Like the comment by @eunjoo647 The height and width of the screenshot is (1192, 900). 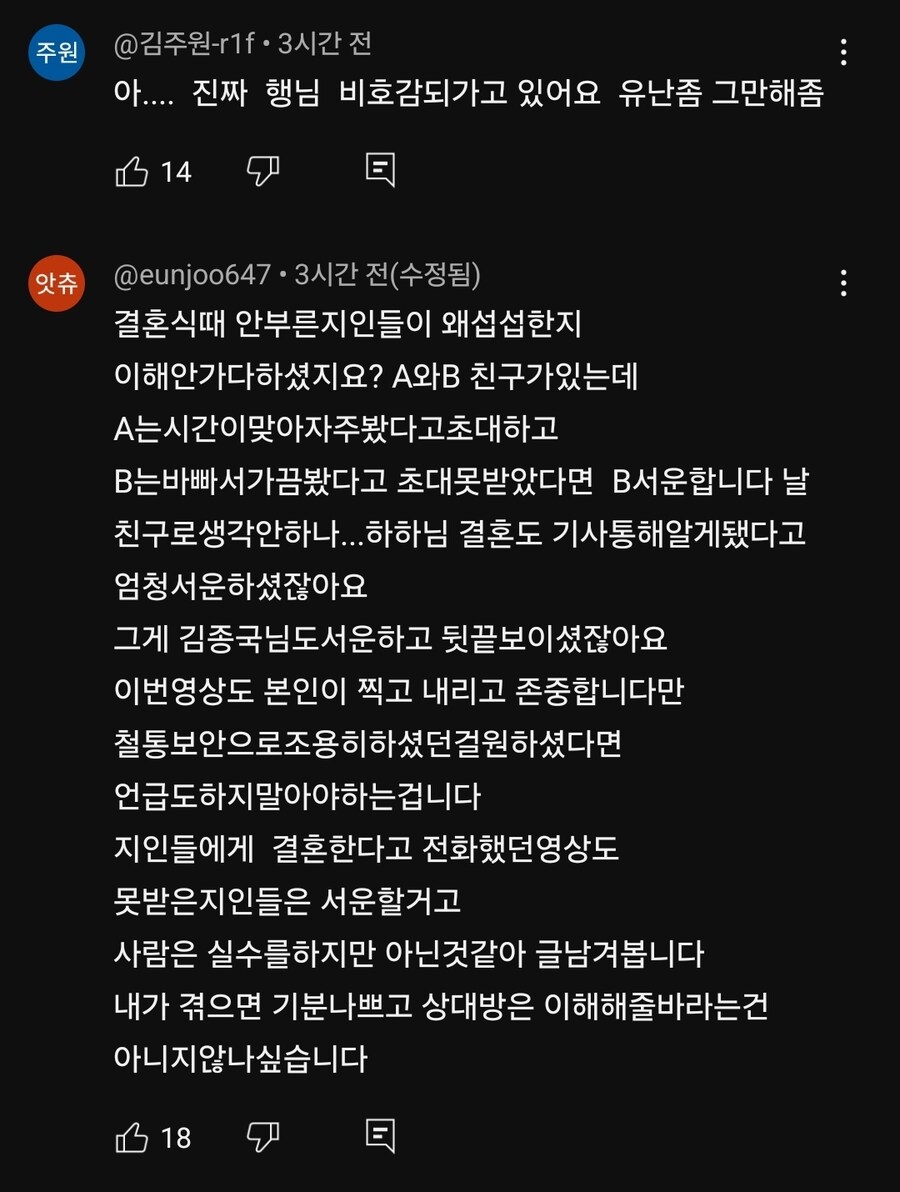point(132,1137)
